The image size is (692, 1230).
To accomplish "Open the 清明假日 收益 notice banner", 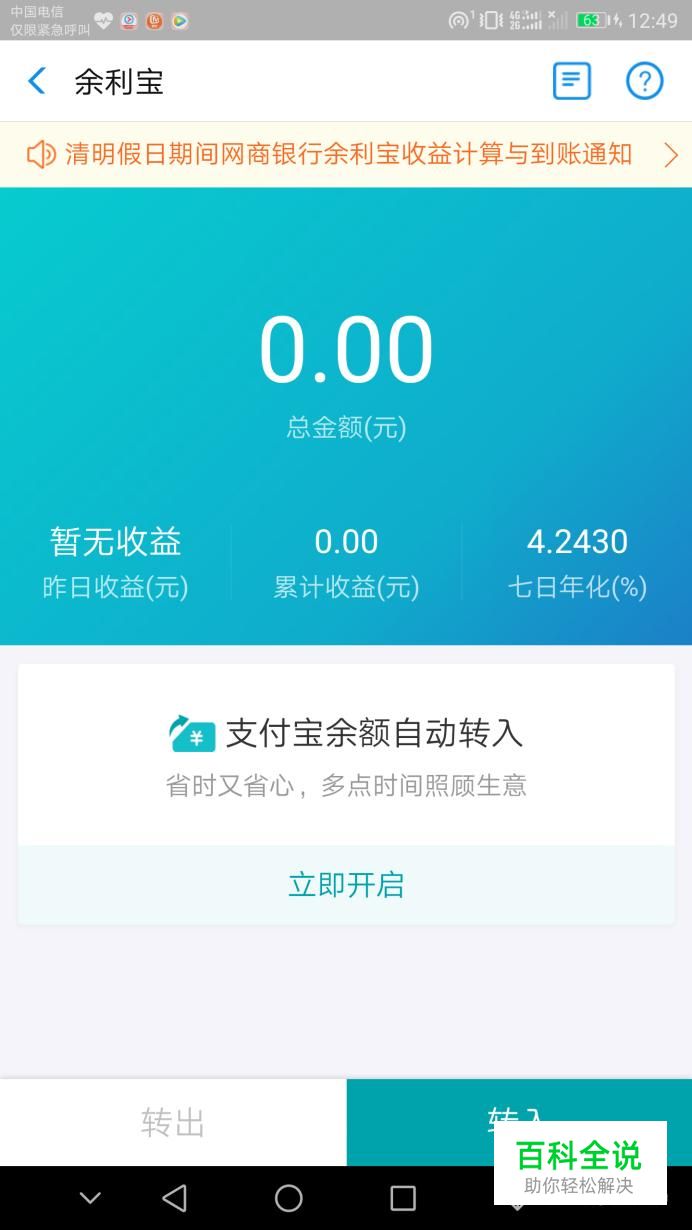I will tap(346, 154).
